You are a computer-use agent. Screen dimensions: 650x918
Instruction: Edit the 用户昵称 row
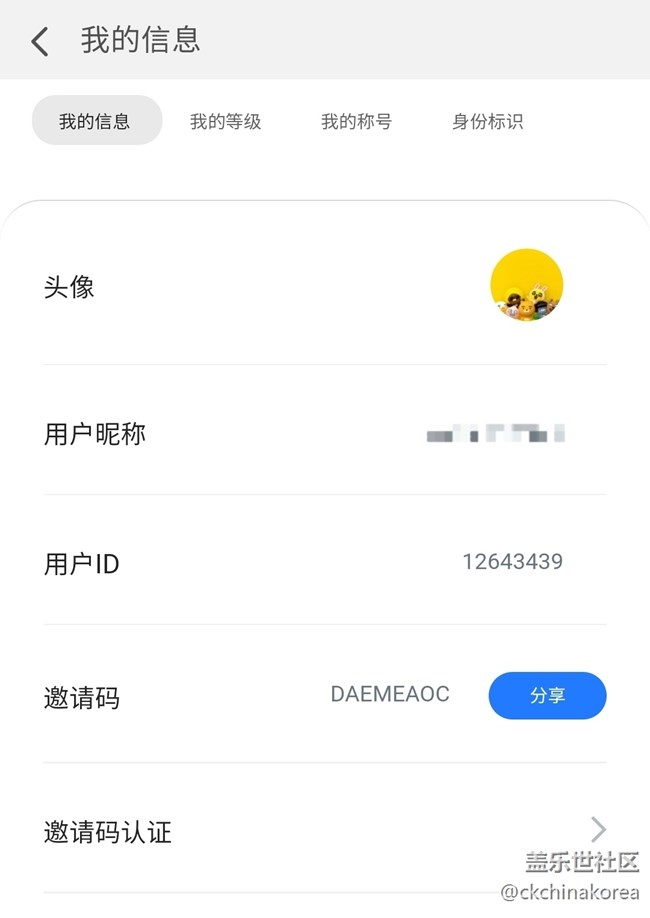coord(324,434)
